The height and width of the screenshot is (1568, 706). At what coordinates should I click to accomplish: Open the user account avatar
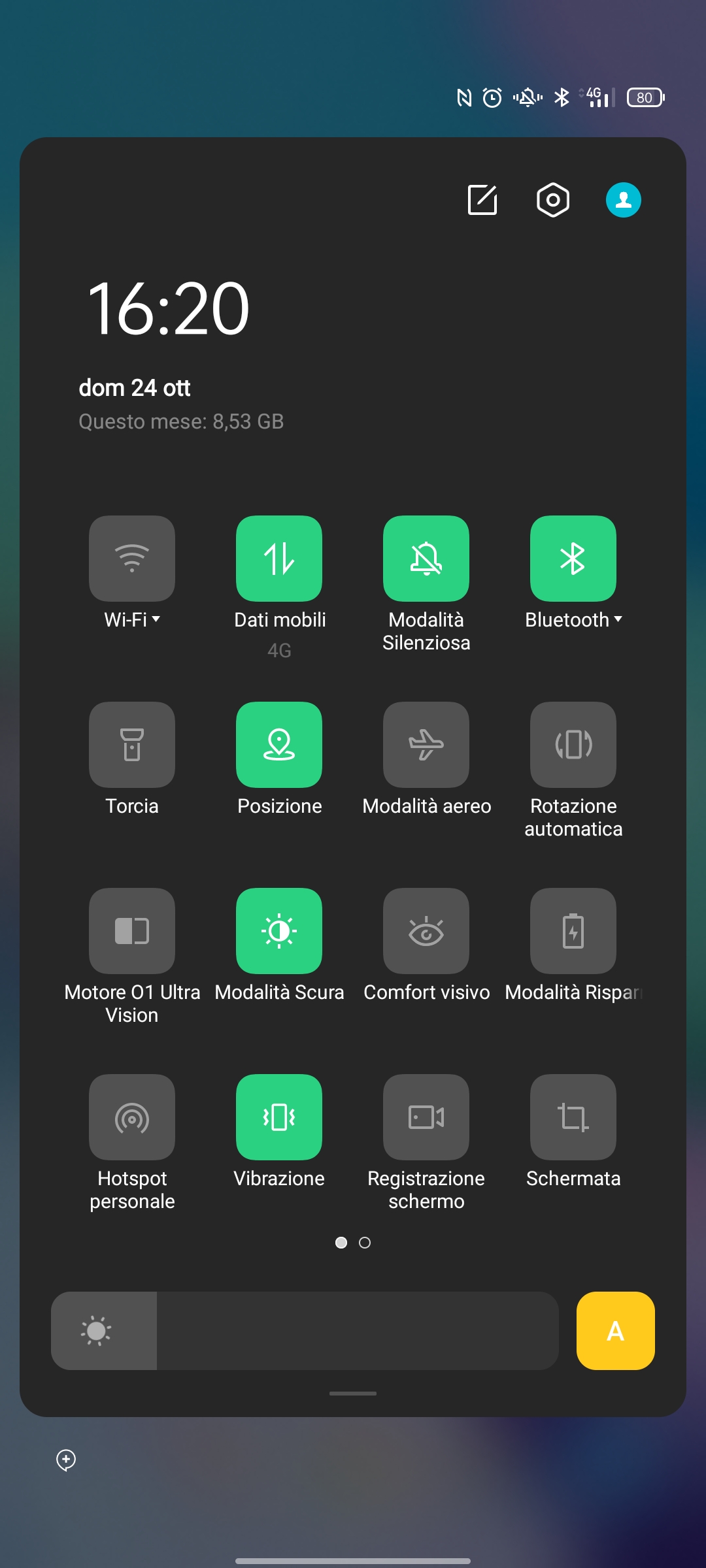click(x=624, y=200)
